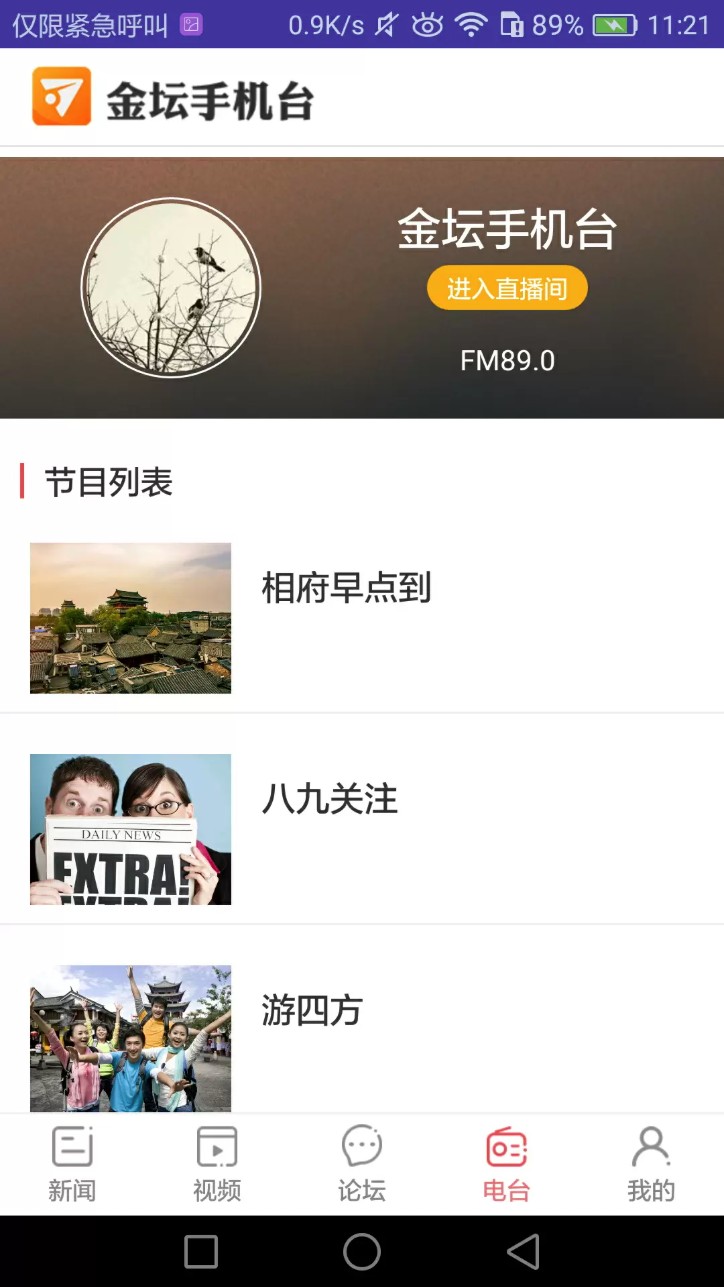Tap the SIM card icon in status bar
The height and width of the screenshot is (1287, 724).
[x=514, y=22]
